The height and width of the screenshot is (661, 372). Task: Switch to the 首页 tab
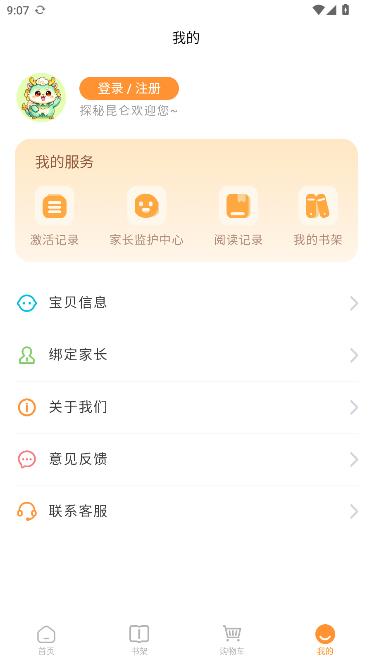46,640
